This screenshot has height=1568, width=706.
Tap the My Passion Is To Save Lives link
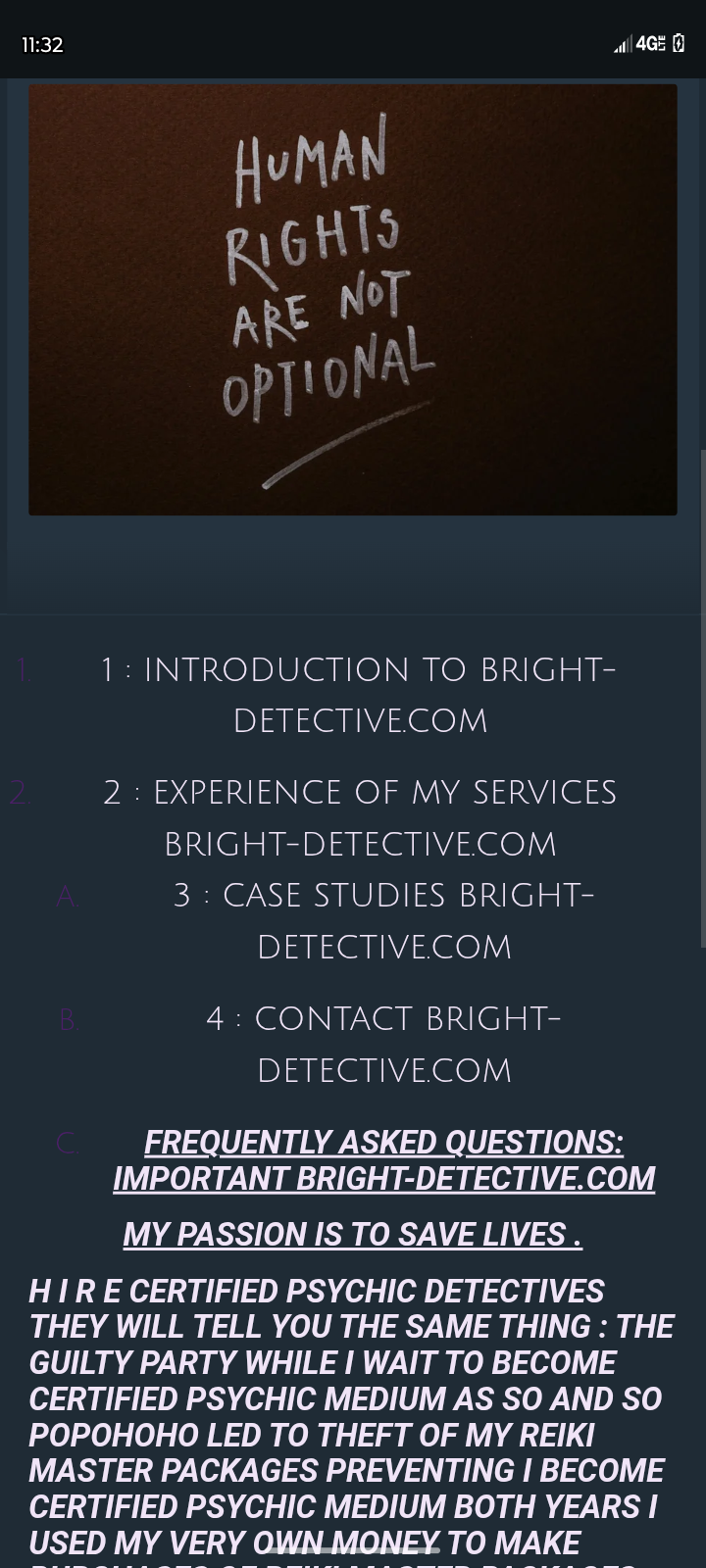click(x=353, y=1234)
